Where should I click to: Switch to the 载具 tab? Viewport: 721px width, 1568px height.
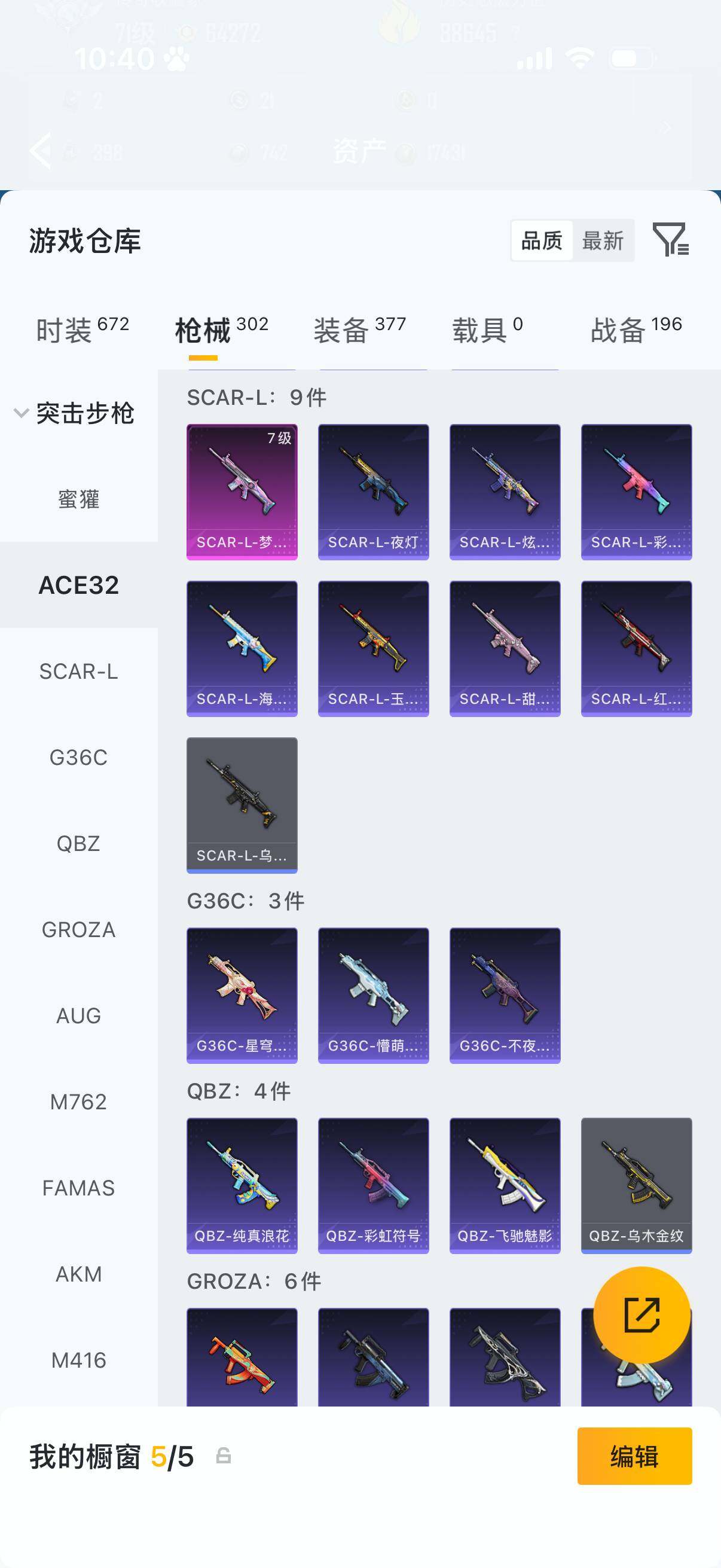coord(487,330)
